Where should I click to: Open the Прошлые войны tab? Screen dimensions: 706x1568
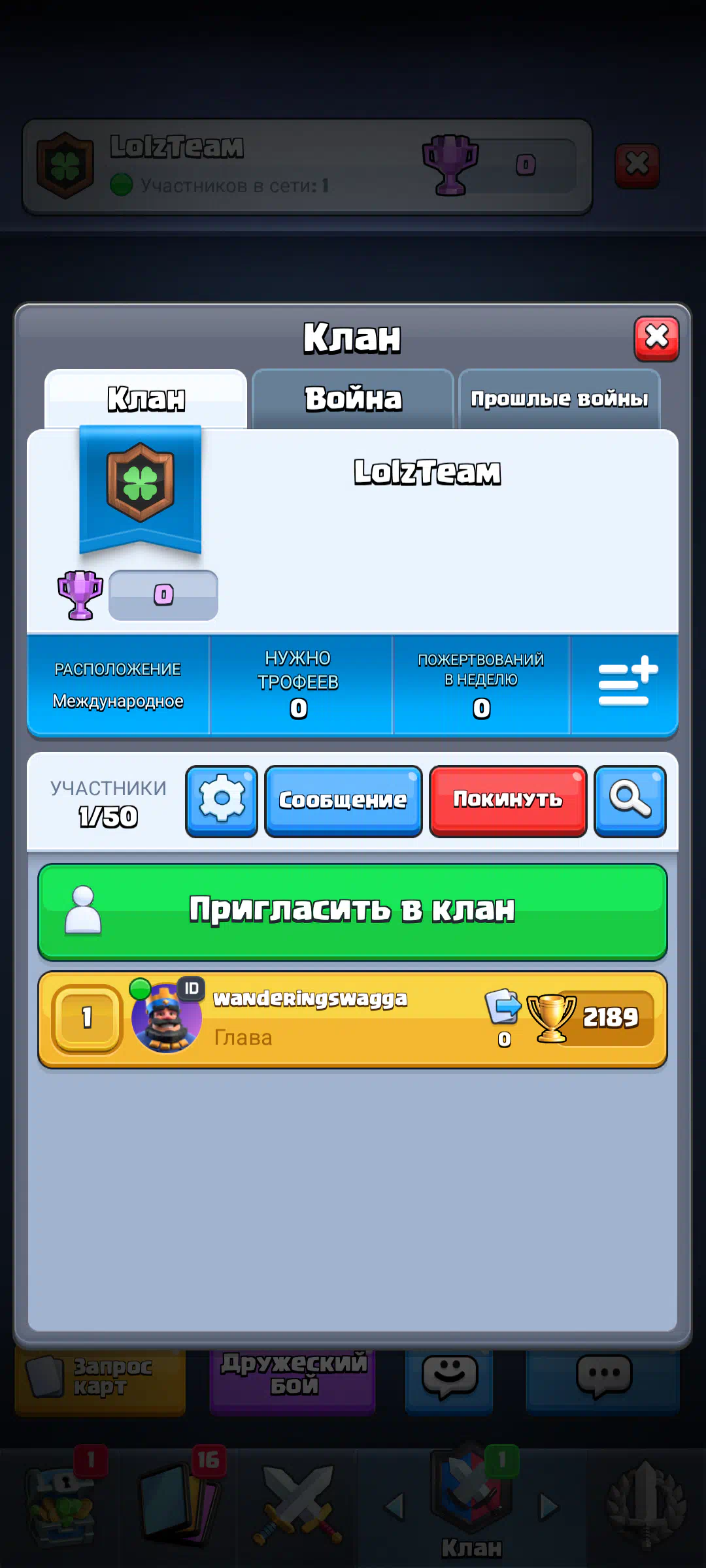coord(560,399)
